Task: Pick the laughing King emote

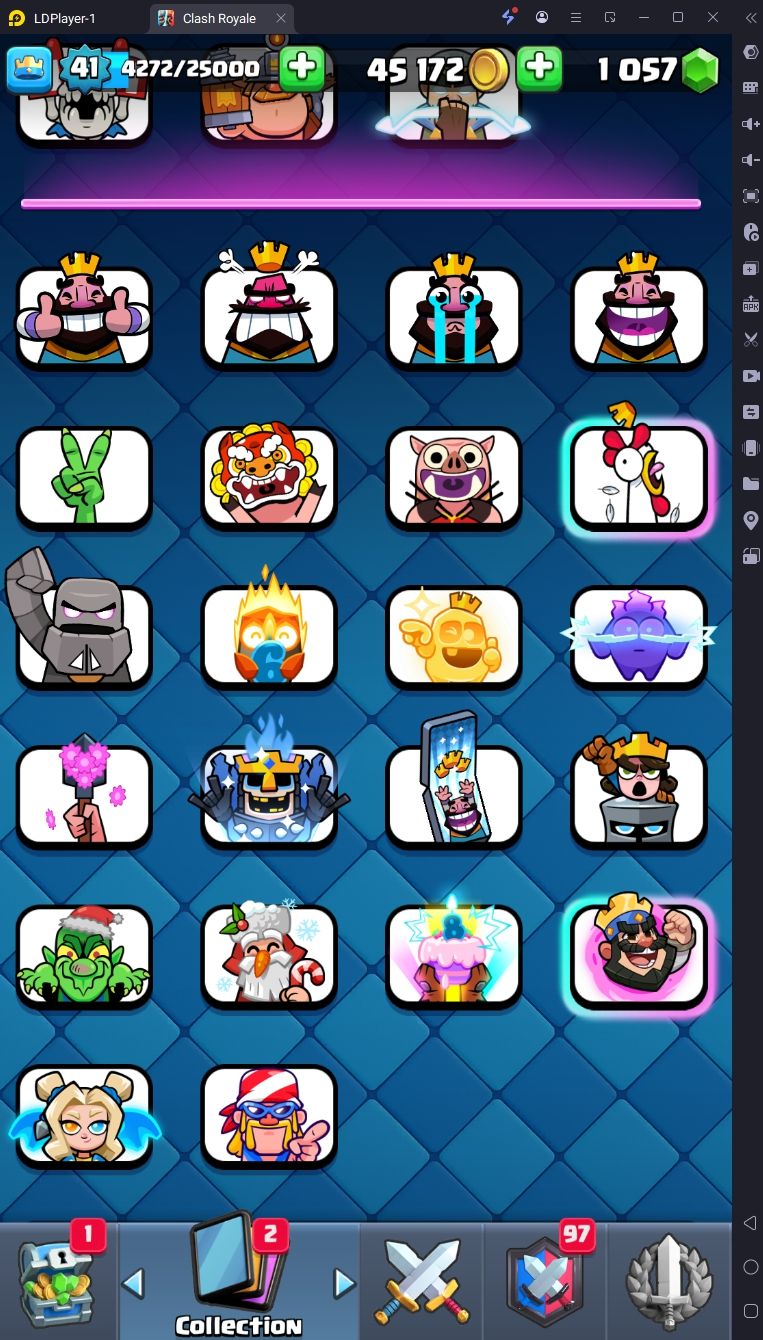Action: click(x=638, y=317)
